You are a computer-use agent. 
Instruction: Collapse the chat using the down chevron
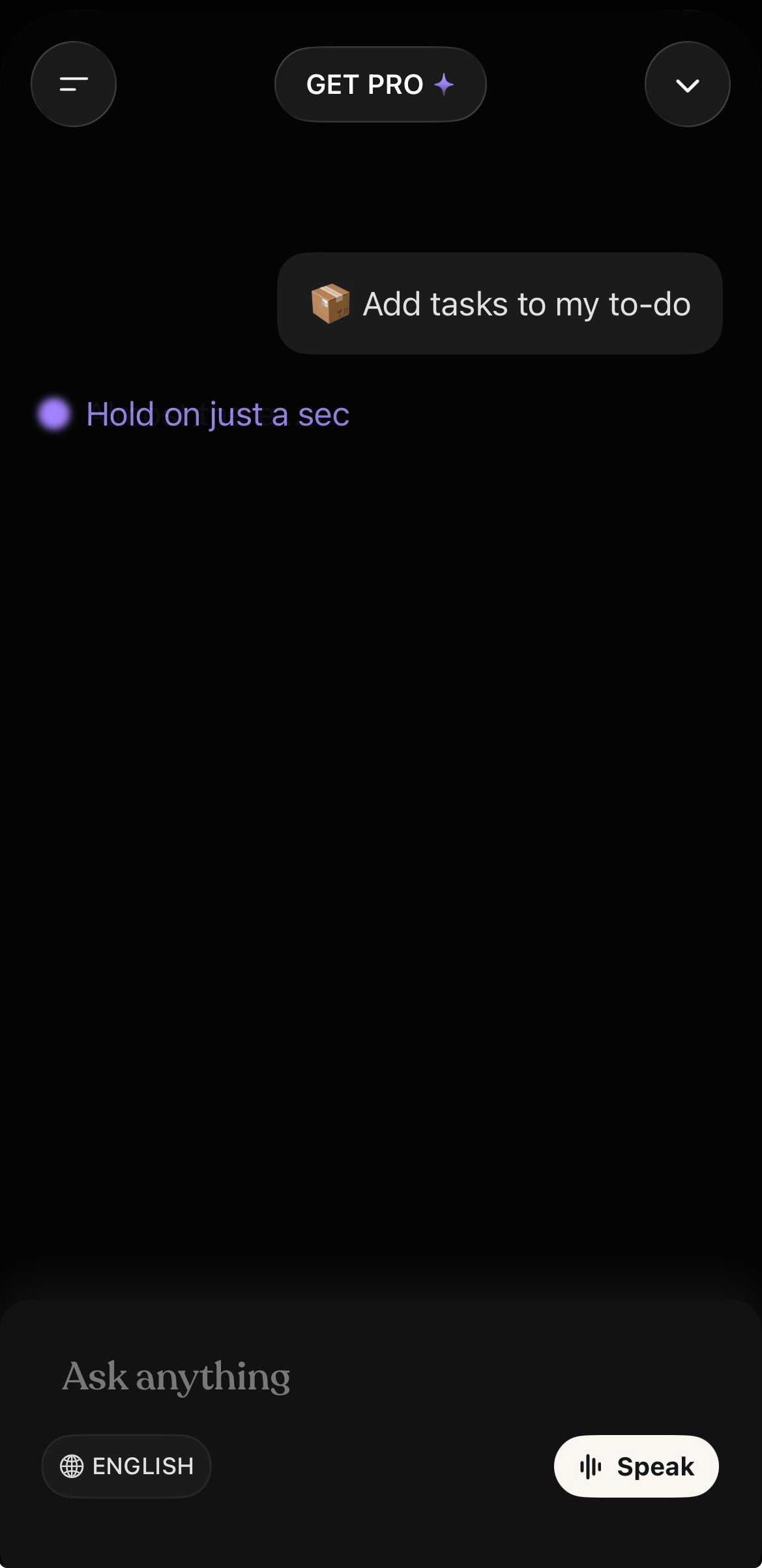tap(688, 83)
